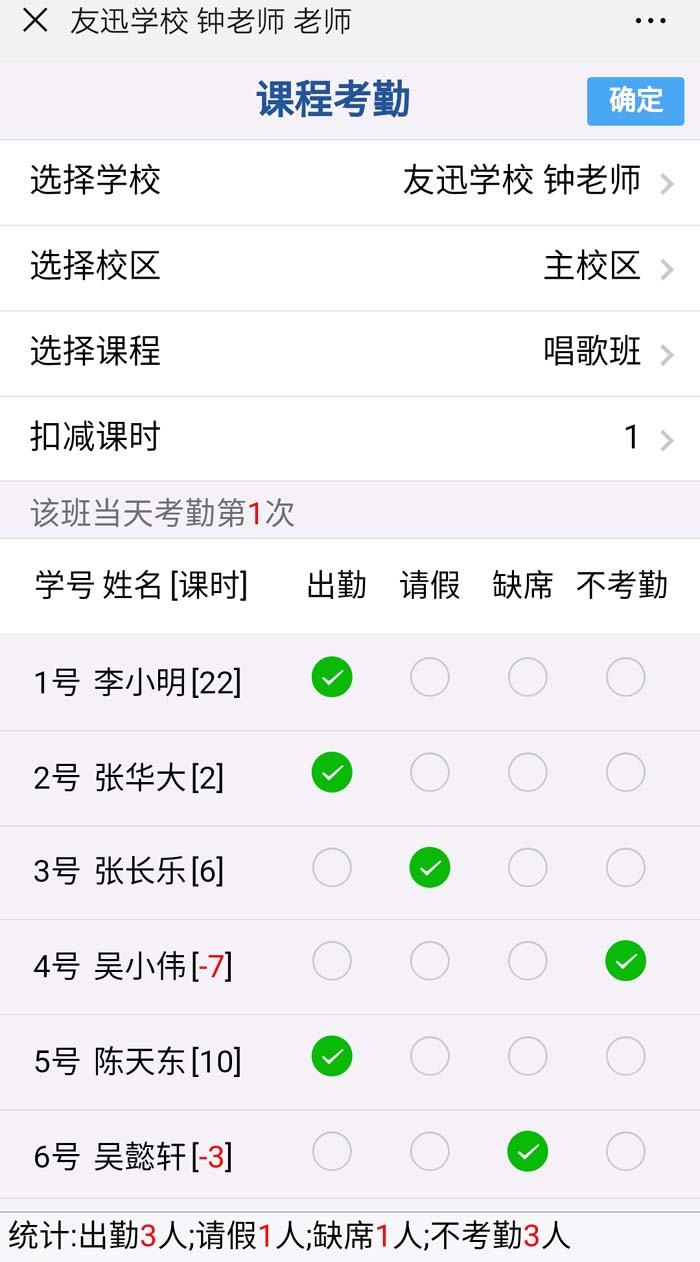Open the three-dot overflow menu
This screenshot has height=1262, width=700.
click(650, 21)
